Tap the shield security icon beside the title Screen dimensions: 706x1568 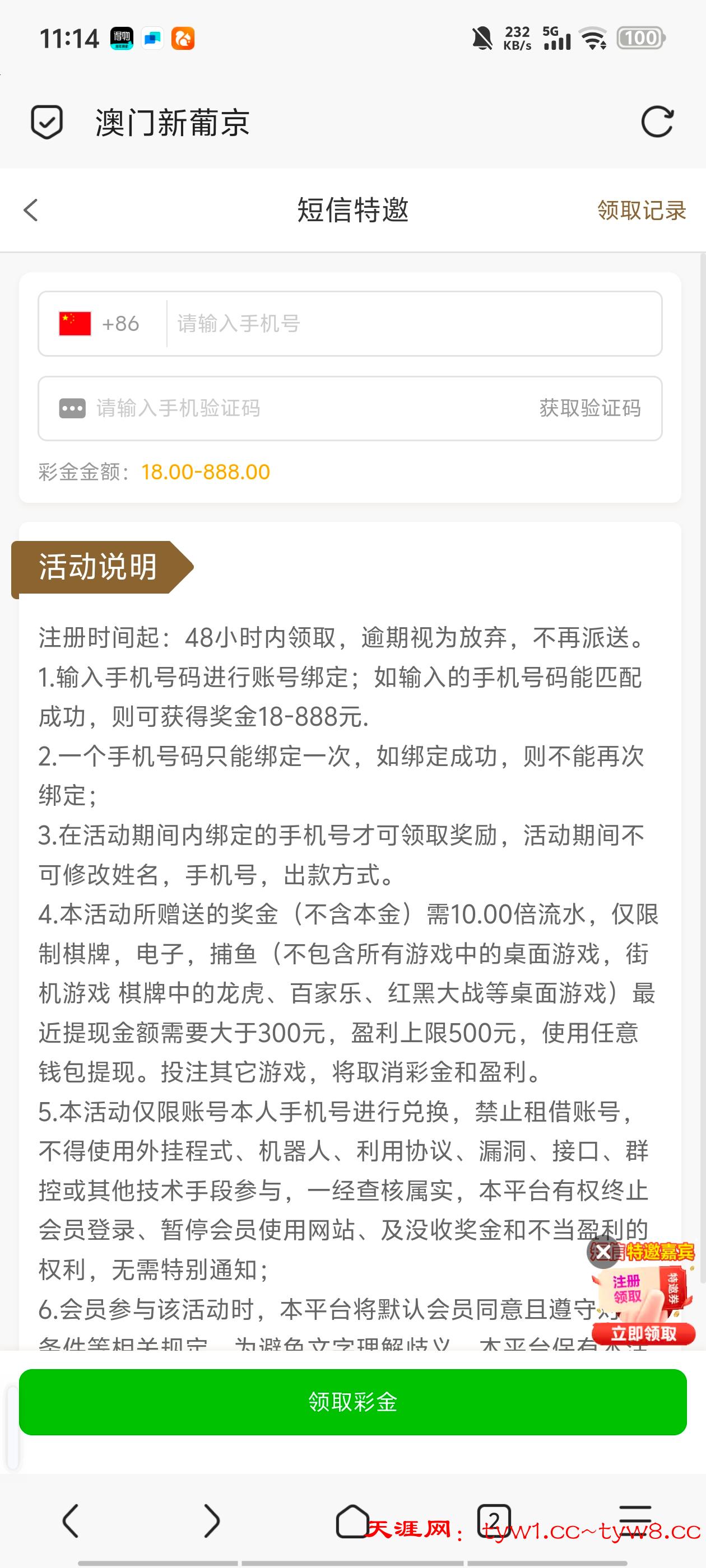pyautogui.click(x=47, y=122)
